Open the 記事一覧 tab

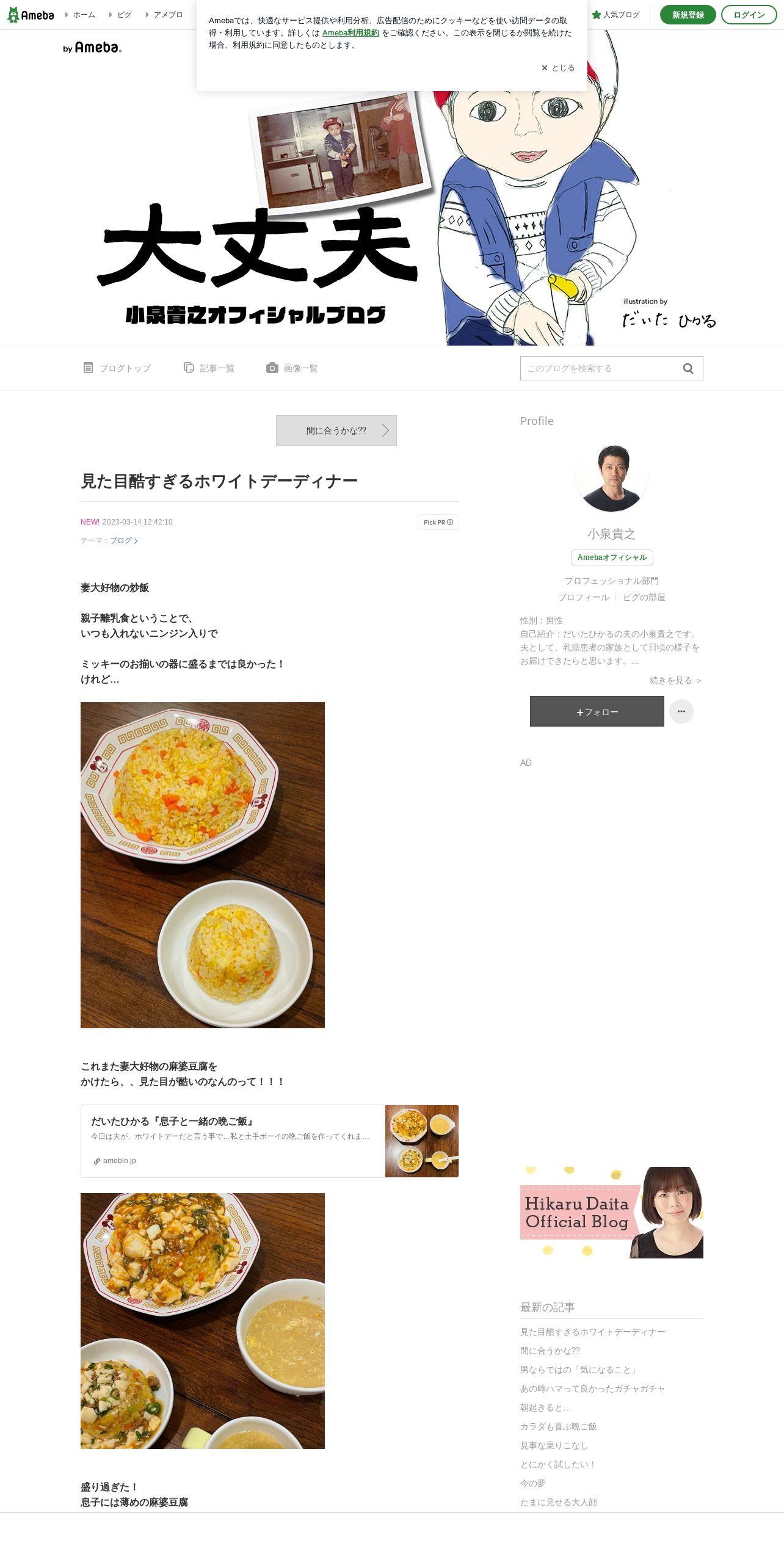pos(209,368)
